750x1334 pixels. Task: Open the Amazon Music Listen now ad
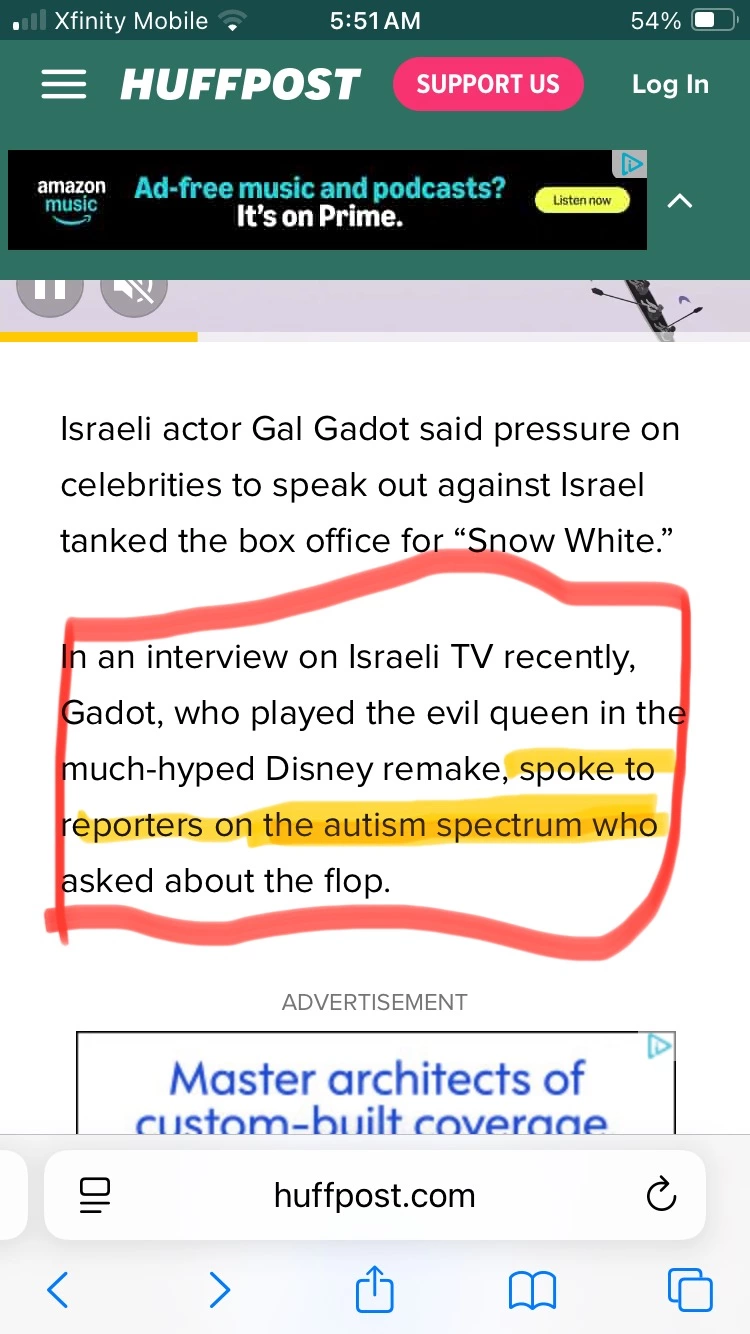[582, 200]
